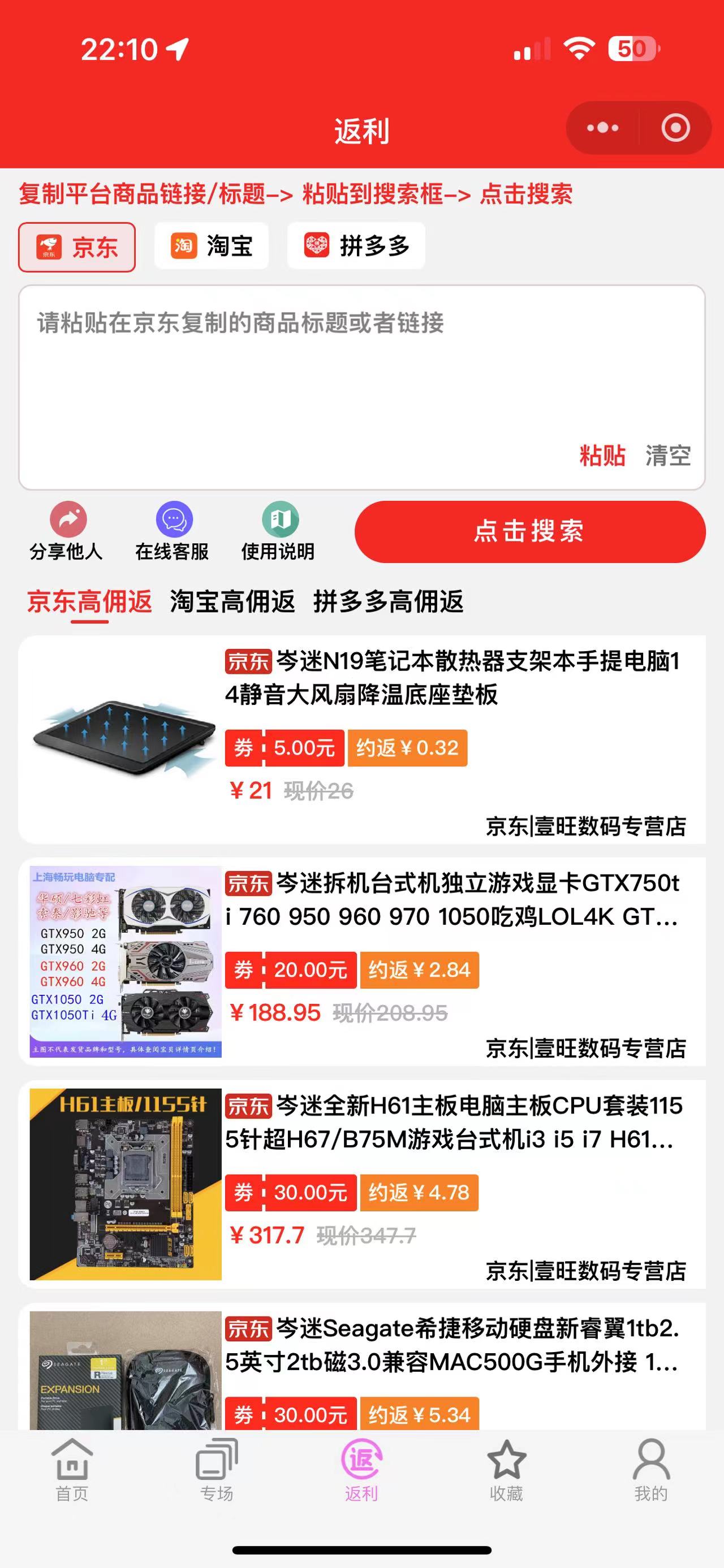Image resolution: width=724 pixels, height=1568 pixels.
Task: View the GTX750ti graphics card listing
Action: [361, 961]
